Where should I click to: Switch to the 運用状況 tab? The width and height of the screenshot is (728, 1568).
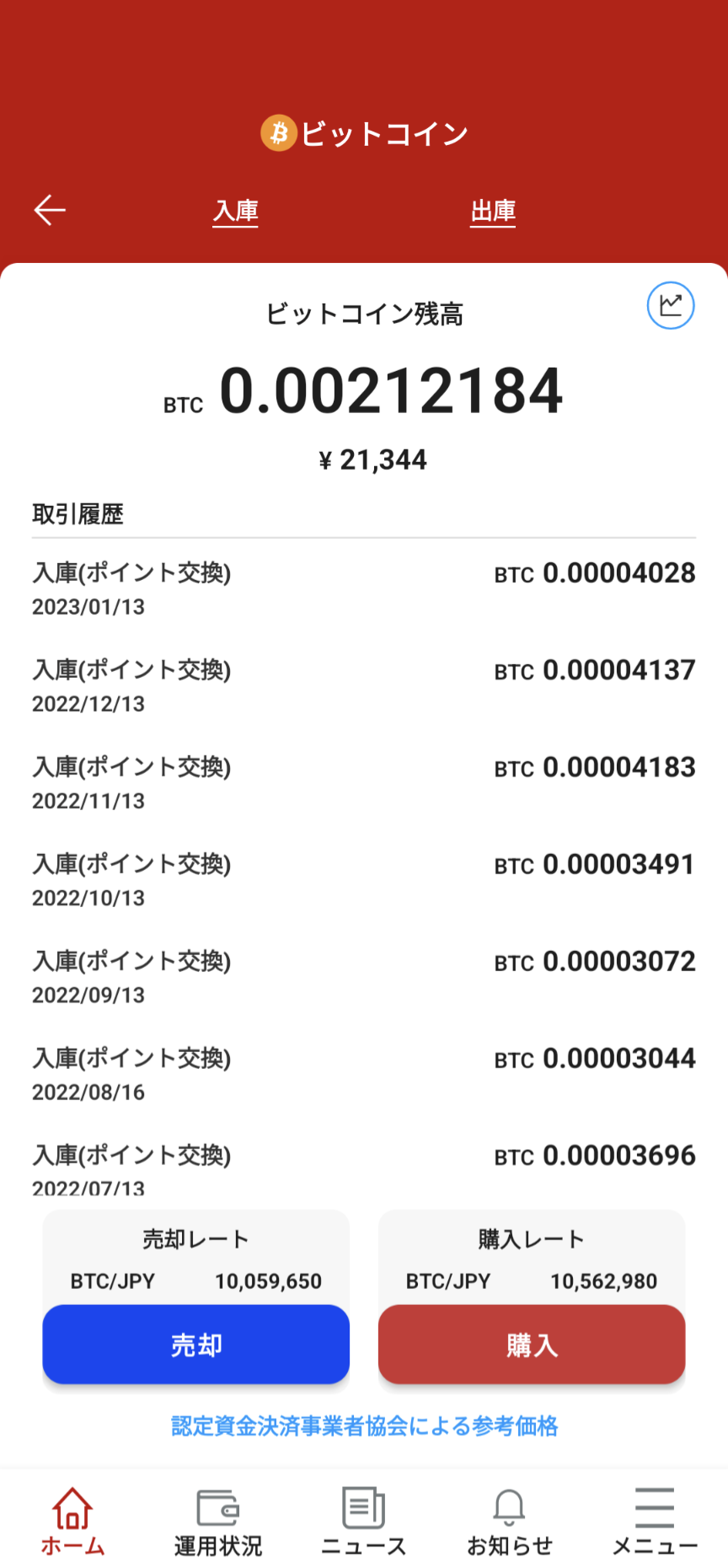218,1521
